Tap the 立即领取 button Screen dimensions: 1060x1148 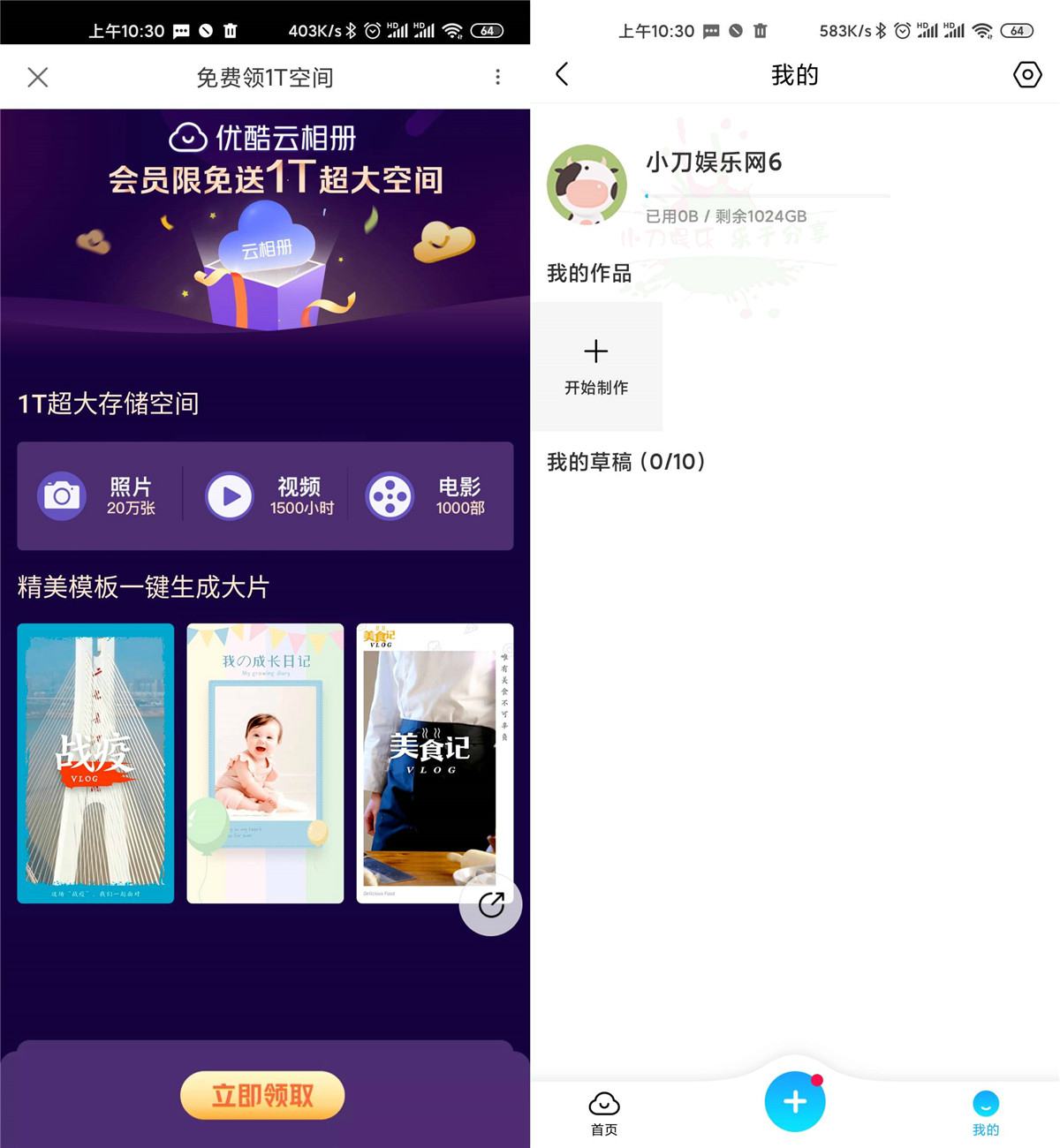[x=262, y=1096]
